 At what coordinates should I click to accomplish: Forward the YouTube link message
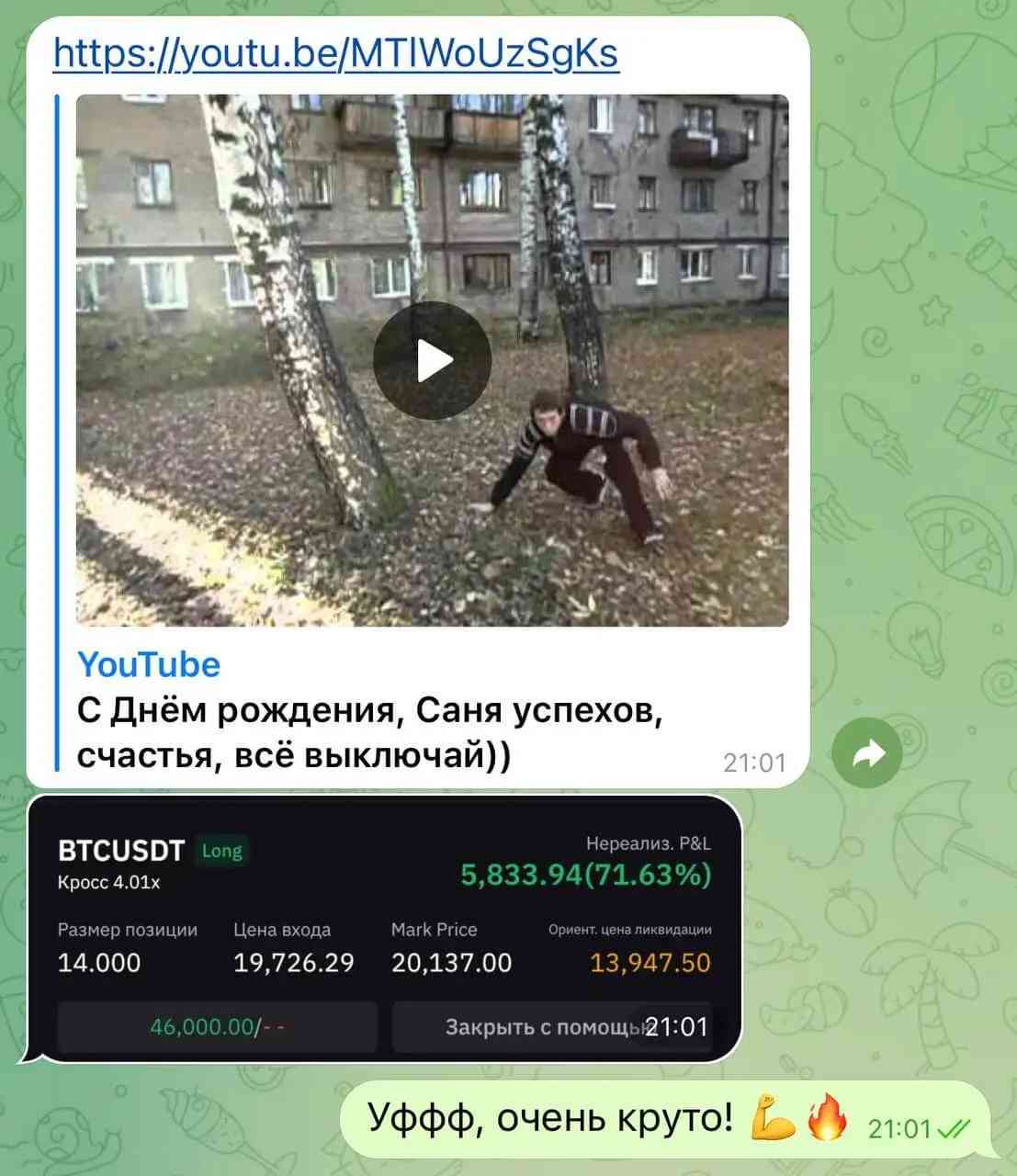(x=866, y=753)
